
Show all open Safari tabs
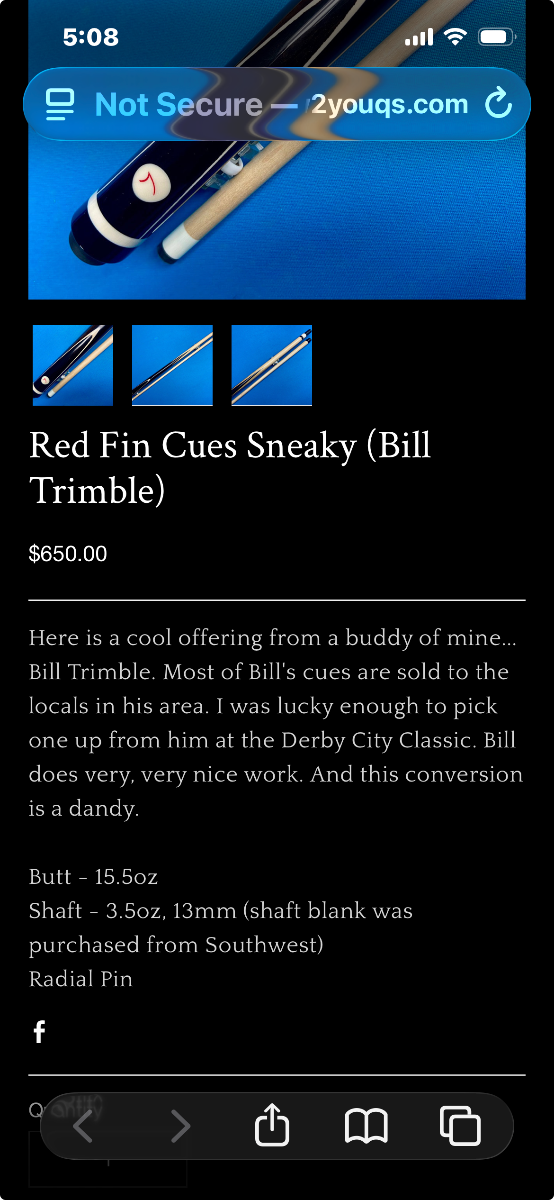coord(460,1126)
